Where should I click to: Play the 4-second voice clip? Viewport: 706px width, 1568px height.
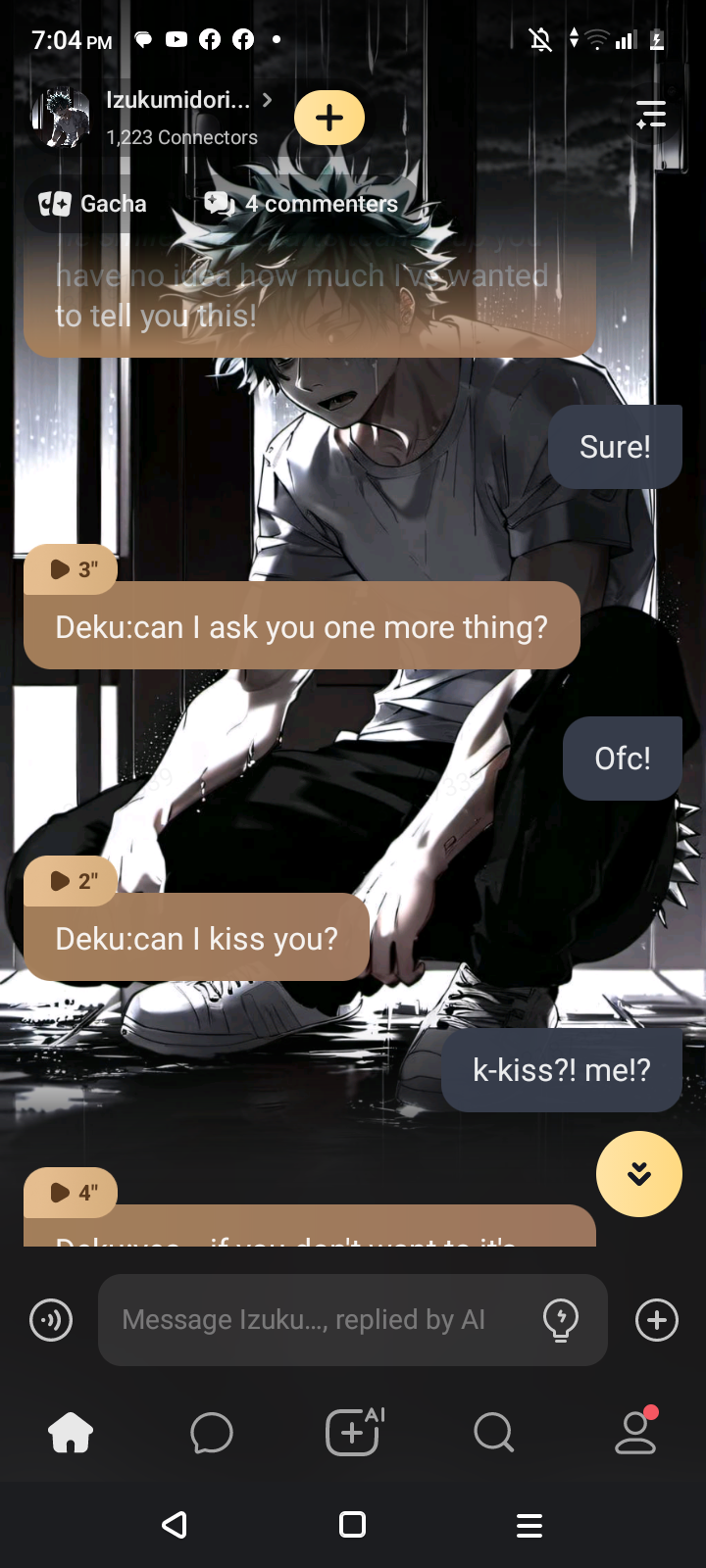click(71, 1193)
